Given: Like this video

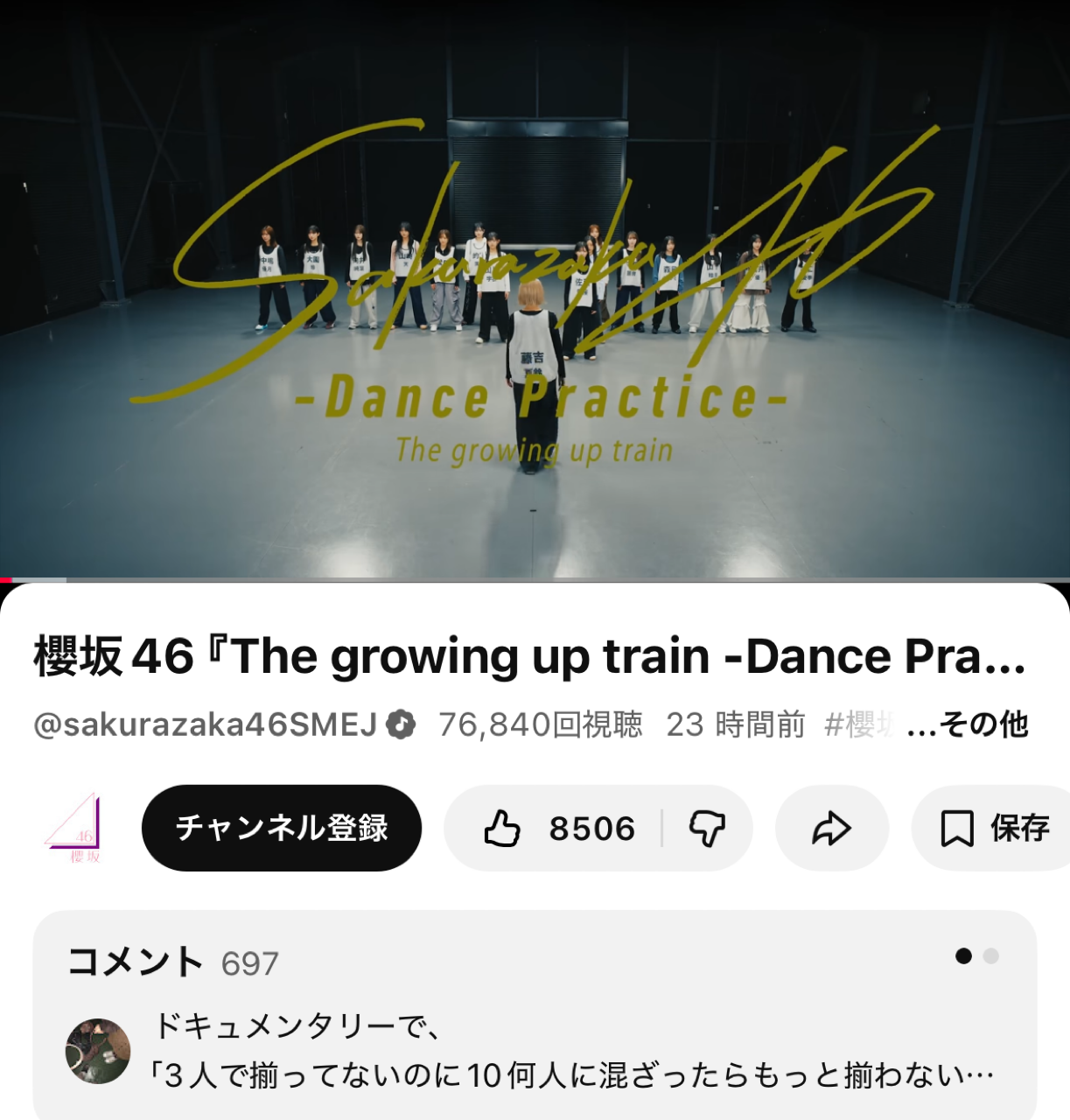Looking at the screenshot, I should click(556, 828).
